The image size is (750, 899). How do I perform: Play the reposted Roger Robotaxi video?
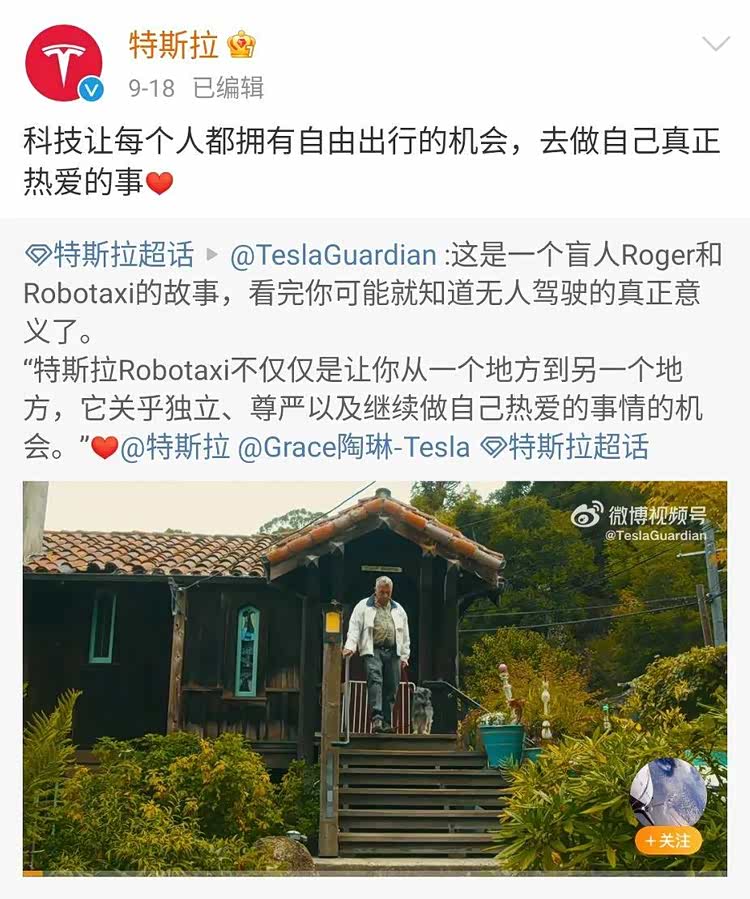coord(375,678)
